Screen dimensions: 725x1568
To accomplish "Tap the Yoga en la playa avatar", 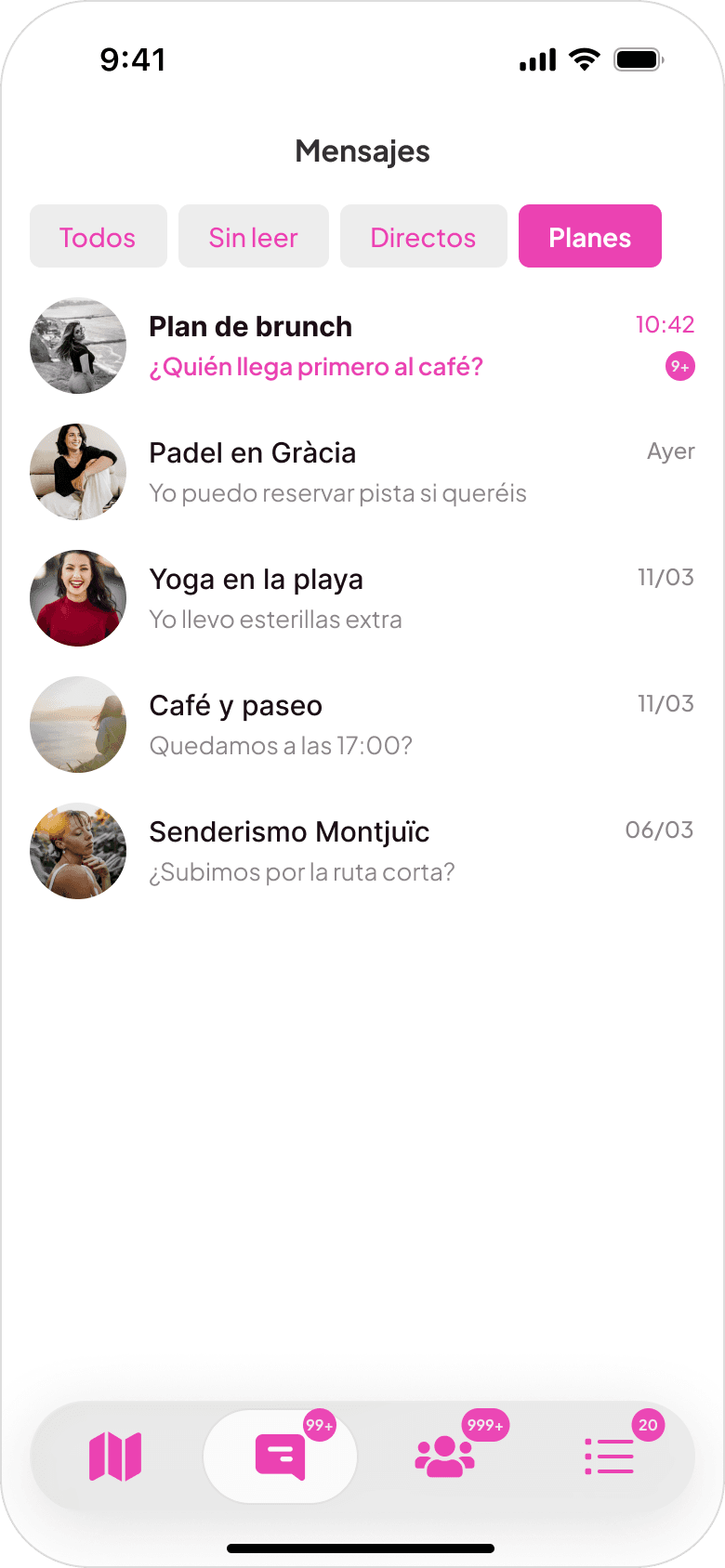I will pos(78,597).
